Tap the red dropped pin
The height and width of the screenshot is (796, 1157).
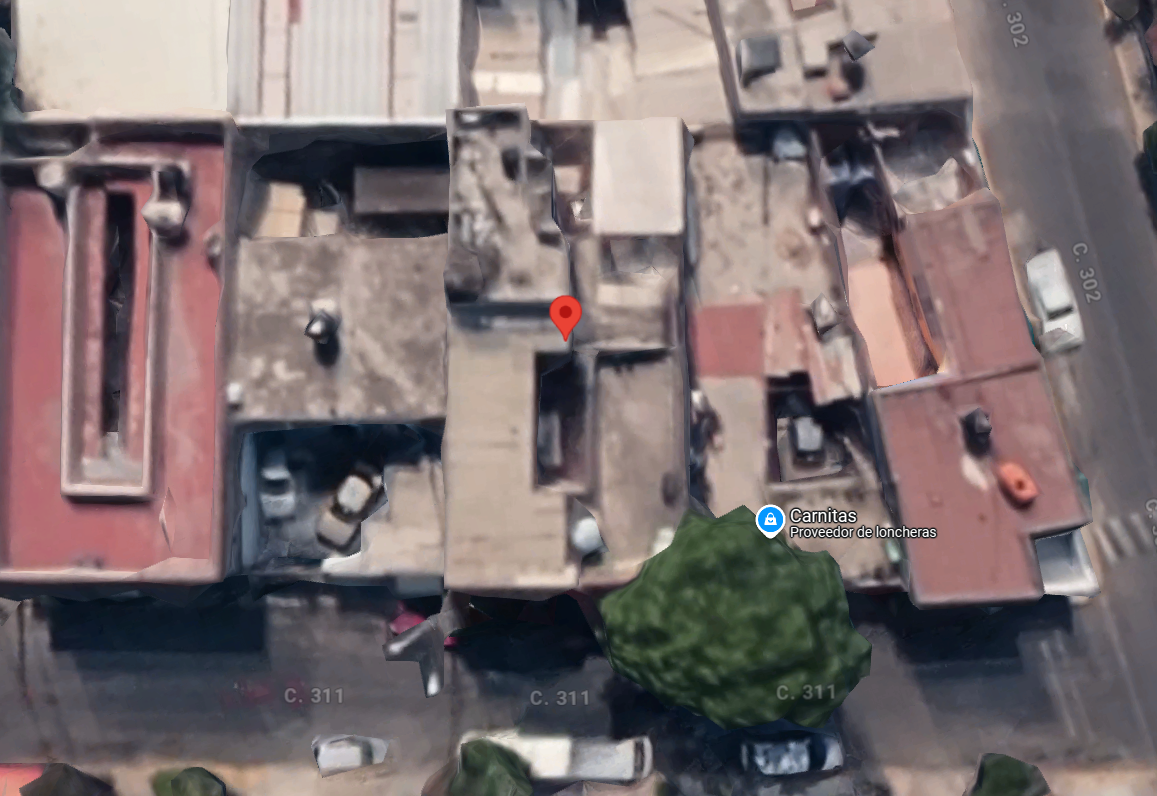(565, 317)
